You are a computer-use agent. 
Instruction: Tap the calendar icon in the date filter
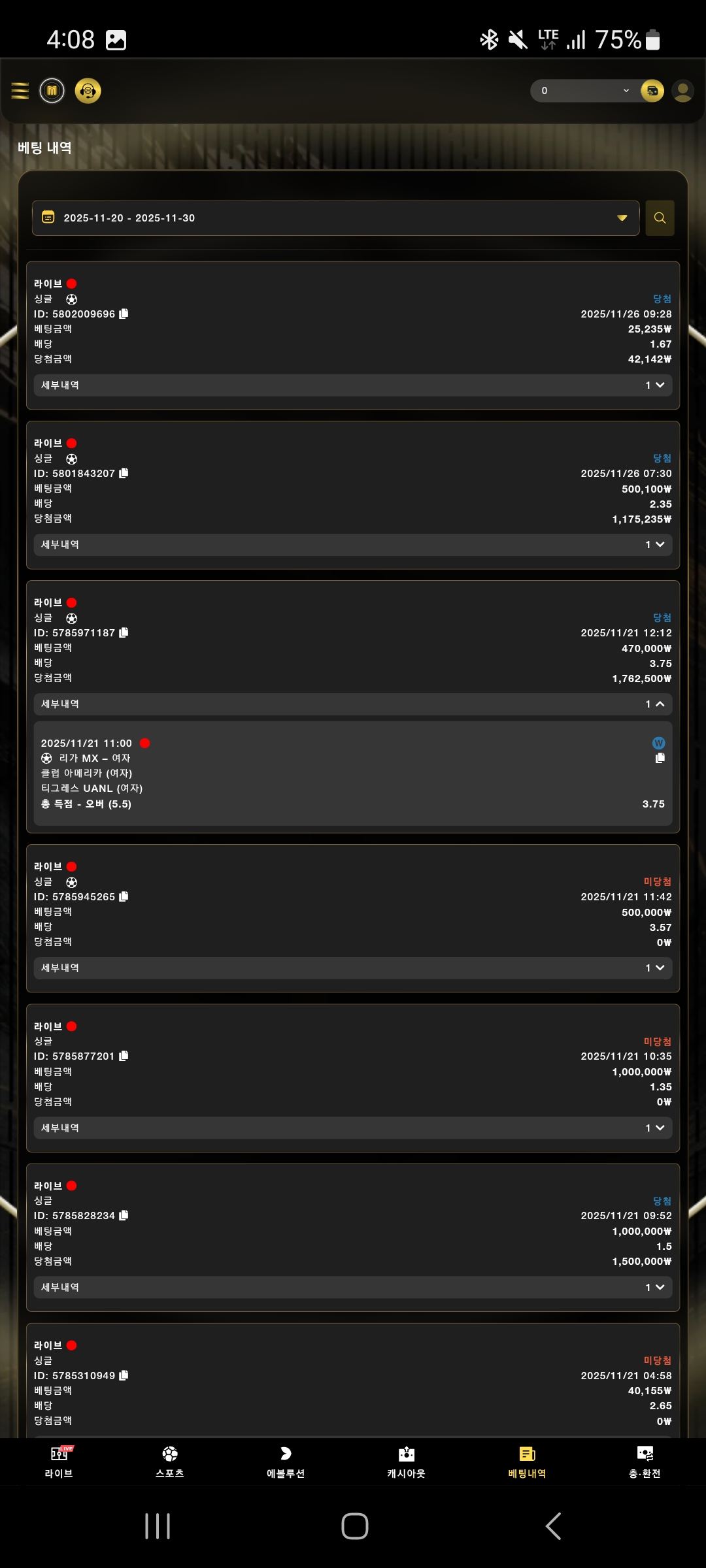pyautogui.click(x=49, y=218)
